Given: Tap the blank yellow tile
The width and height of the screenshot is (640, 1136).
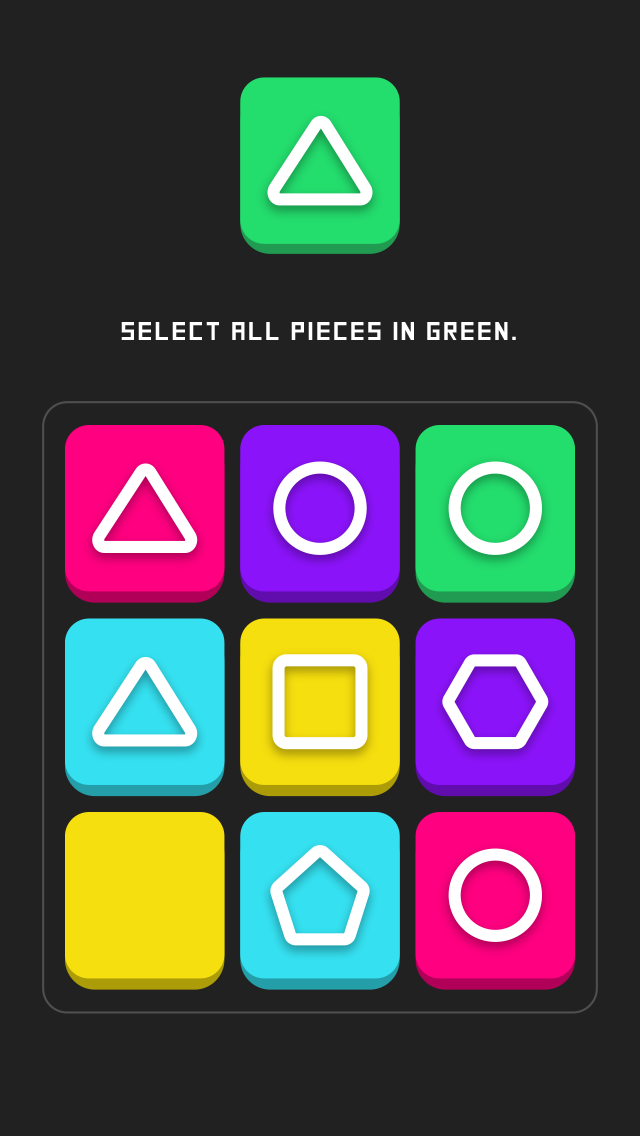Looking at the screenshot, I should (x=145, y=895).
